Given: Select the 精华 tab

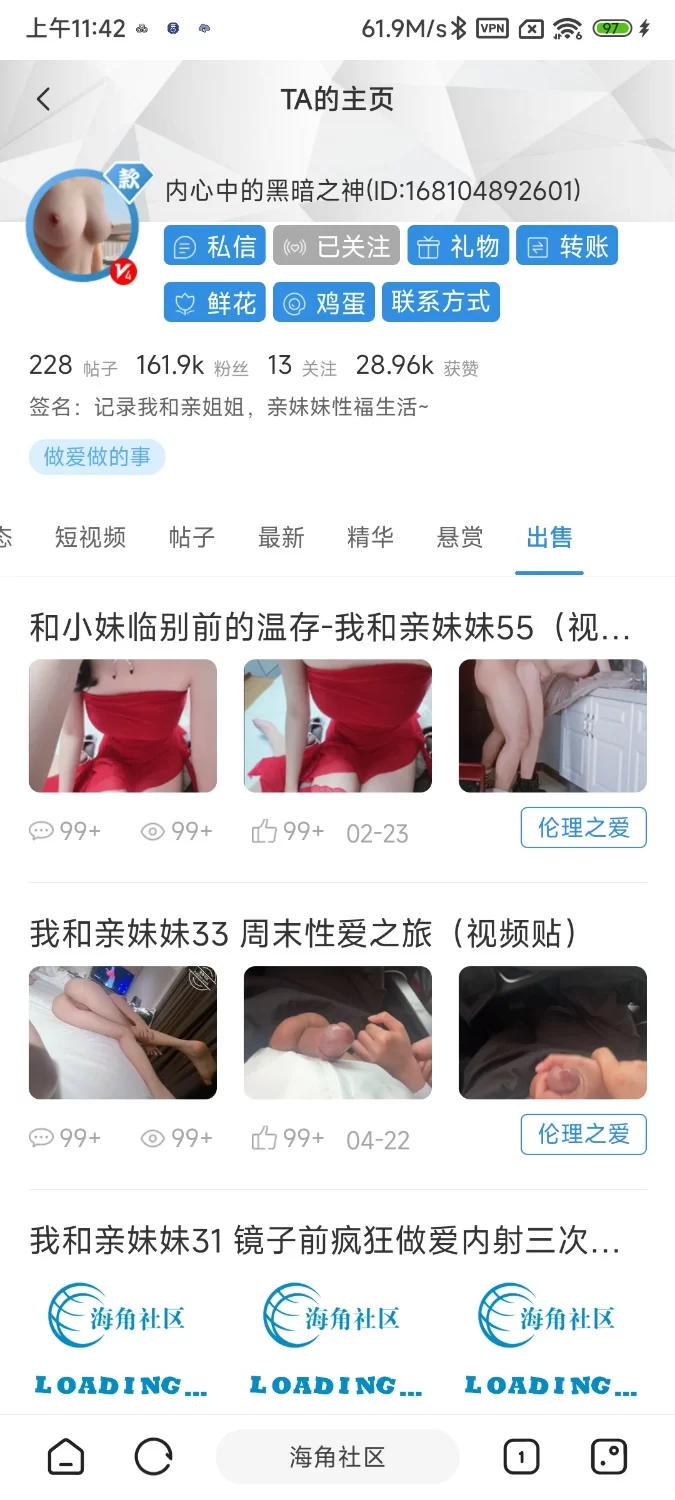Looking at the screenshot, I should (370, 537).
